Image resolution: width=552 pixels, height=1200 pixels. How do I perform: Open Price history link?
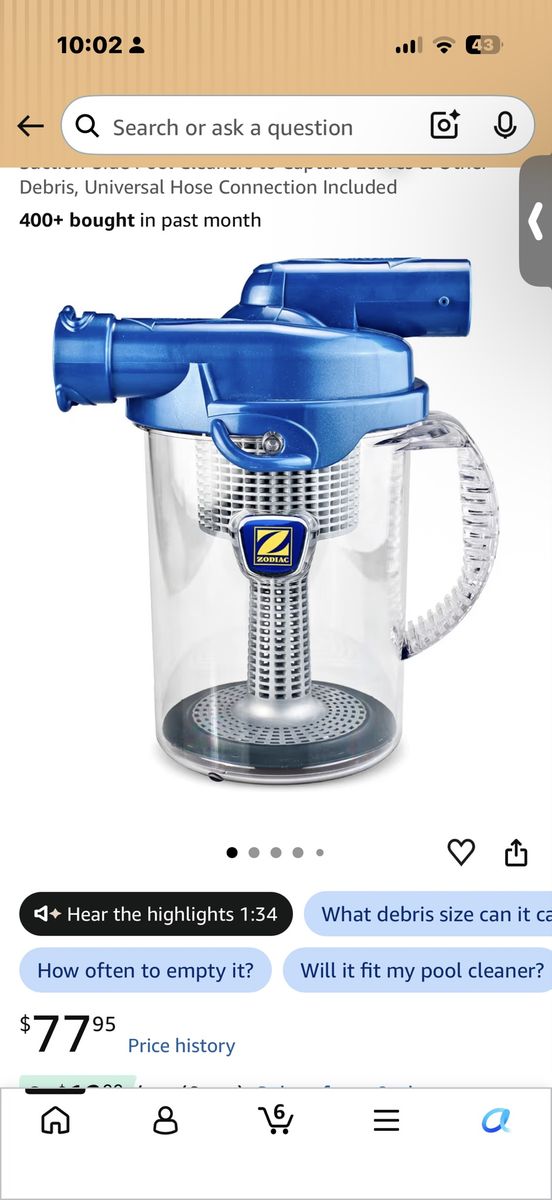tap(181, 1046)
